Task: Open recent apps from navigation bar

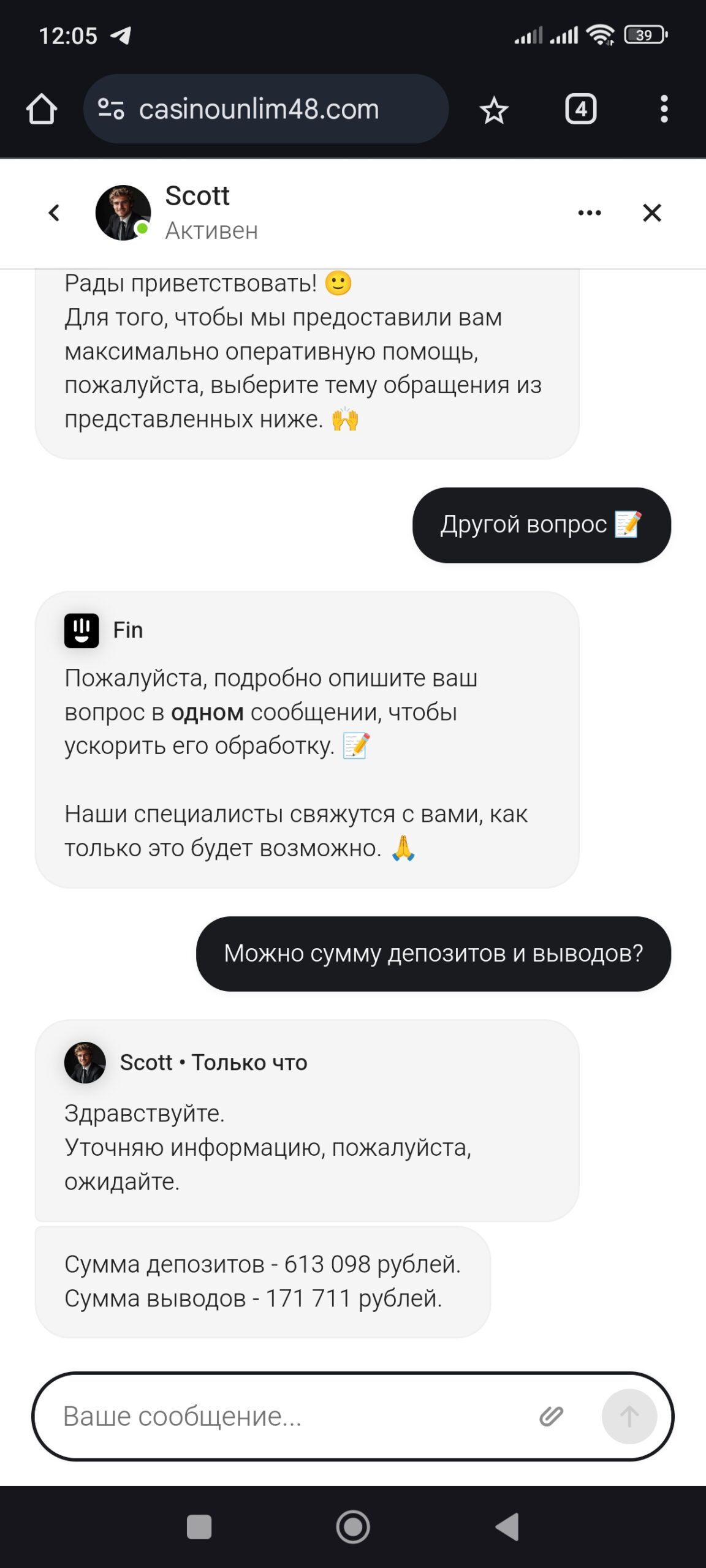Action: pyautogui.click(x=199, y=1526)
